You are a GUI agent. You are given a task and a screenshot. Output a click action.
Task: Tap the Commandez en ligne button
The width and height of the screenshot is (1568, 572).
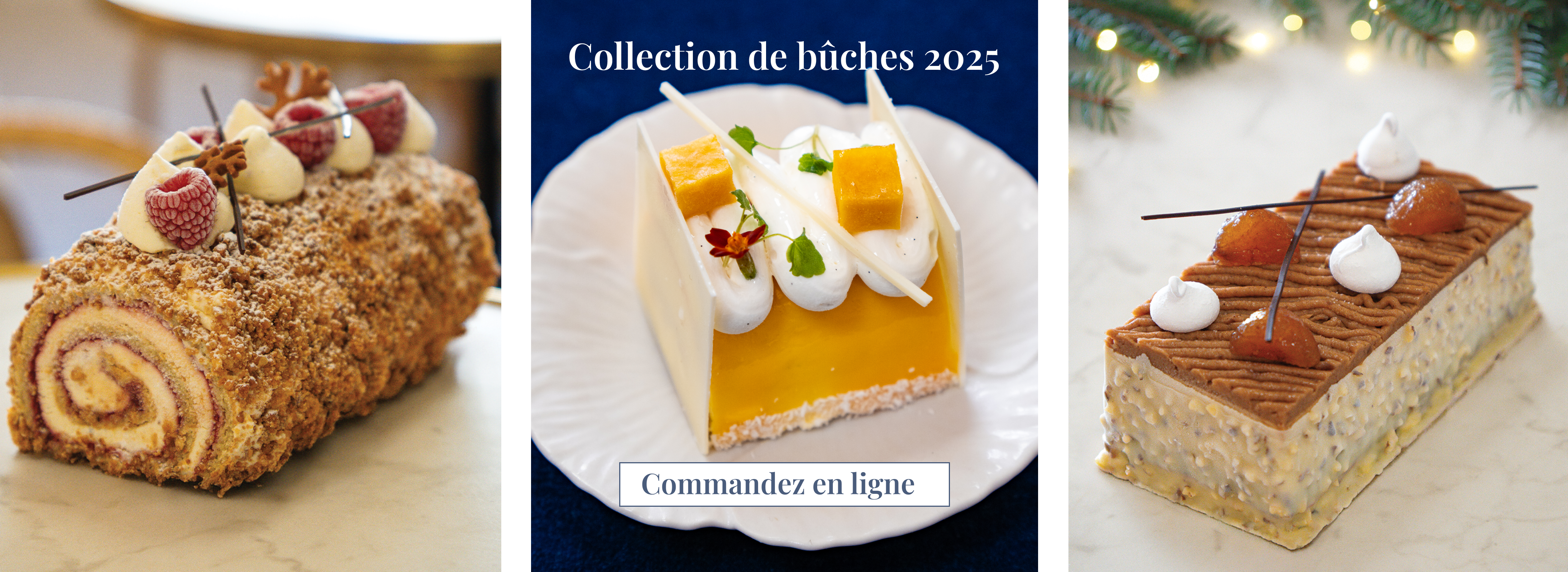pyautogui.click(x=784, y=484)
